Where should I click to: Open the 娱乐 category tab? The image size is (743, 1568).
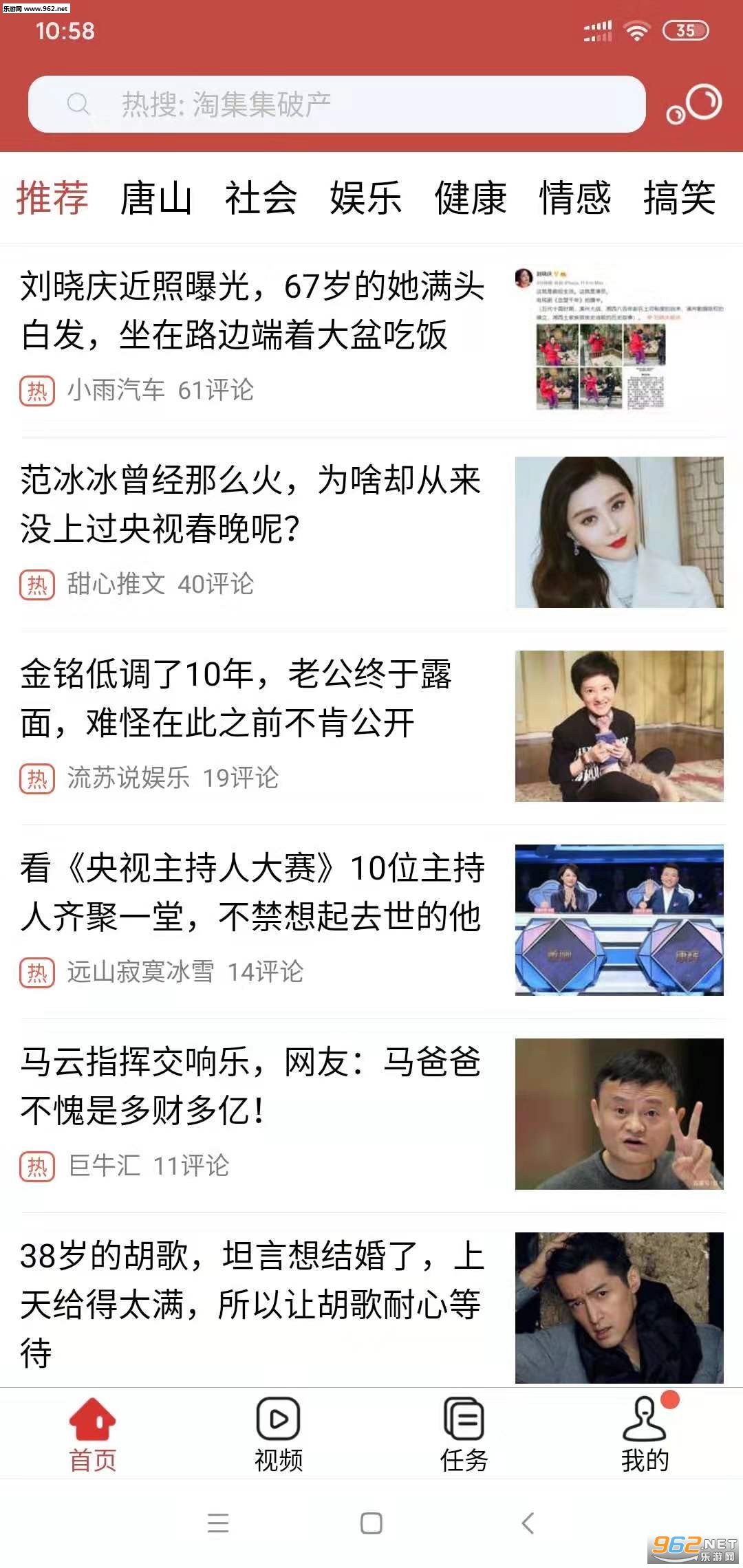365,198
